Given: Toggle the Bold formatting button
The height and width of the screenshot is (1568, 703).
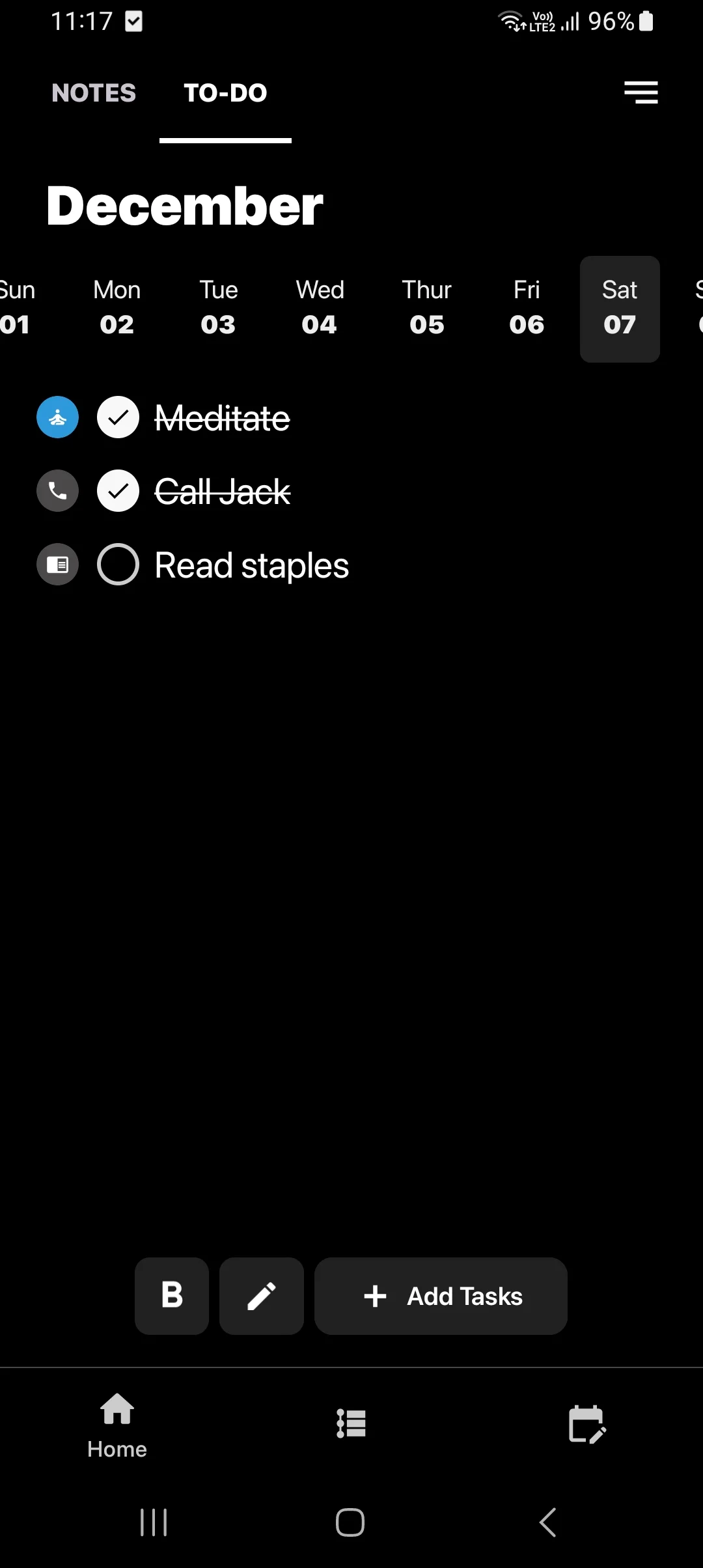Looking at the screenshot, I should coord(171,1296).
